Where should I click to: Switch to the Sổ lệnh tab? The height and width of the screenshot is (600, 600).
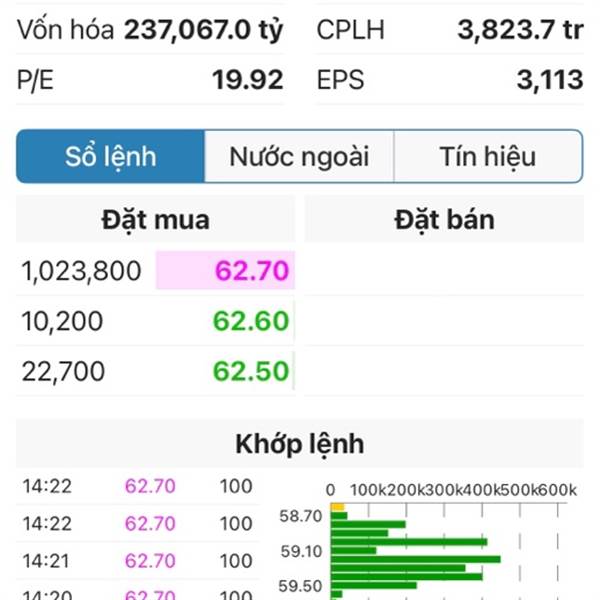111,157
